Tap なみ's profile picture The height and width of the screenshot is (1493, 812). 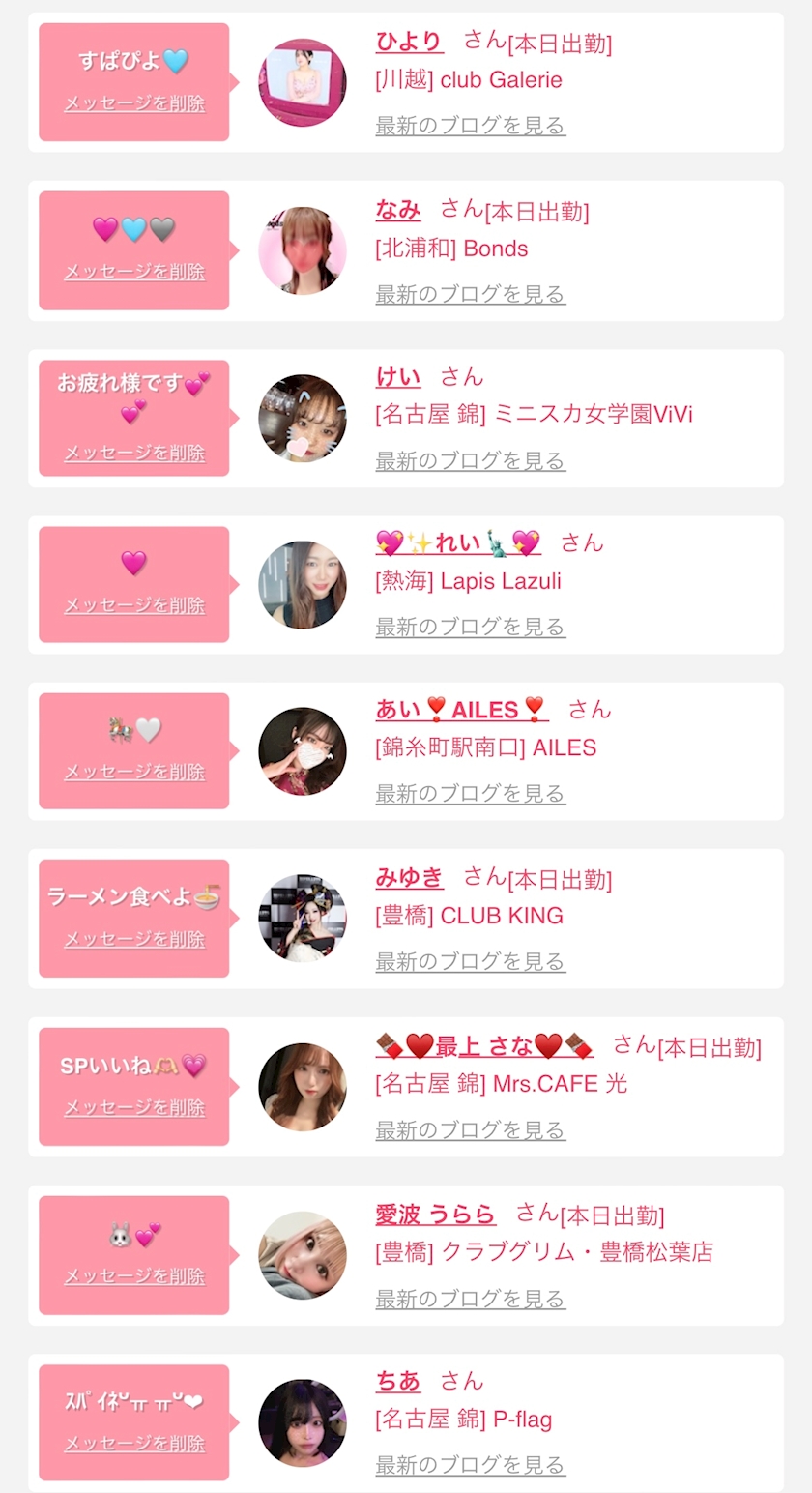point(302,250)
